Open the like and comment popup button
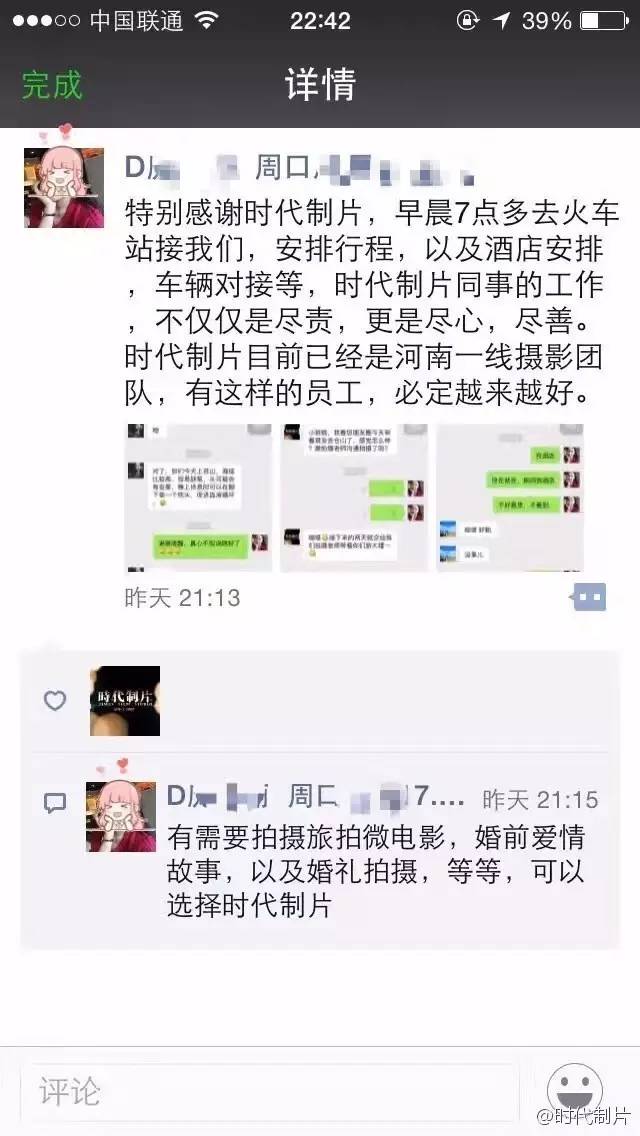 point(589,597)
